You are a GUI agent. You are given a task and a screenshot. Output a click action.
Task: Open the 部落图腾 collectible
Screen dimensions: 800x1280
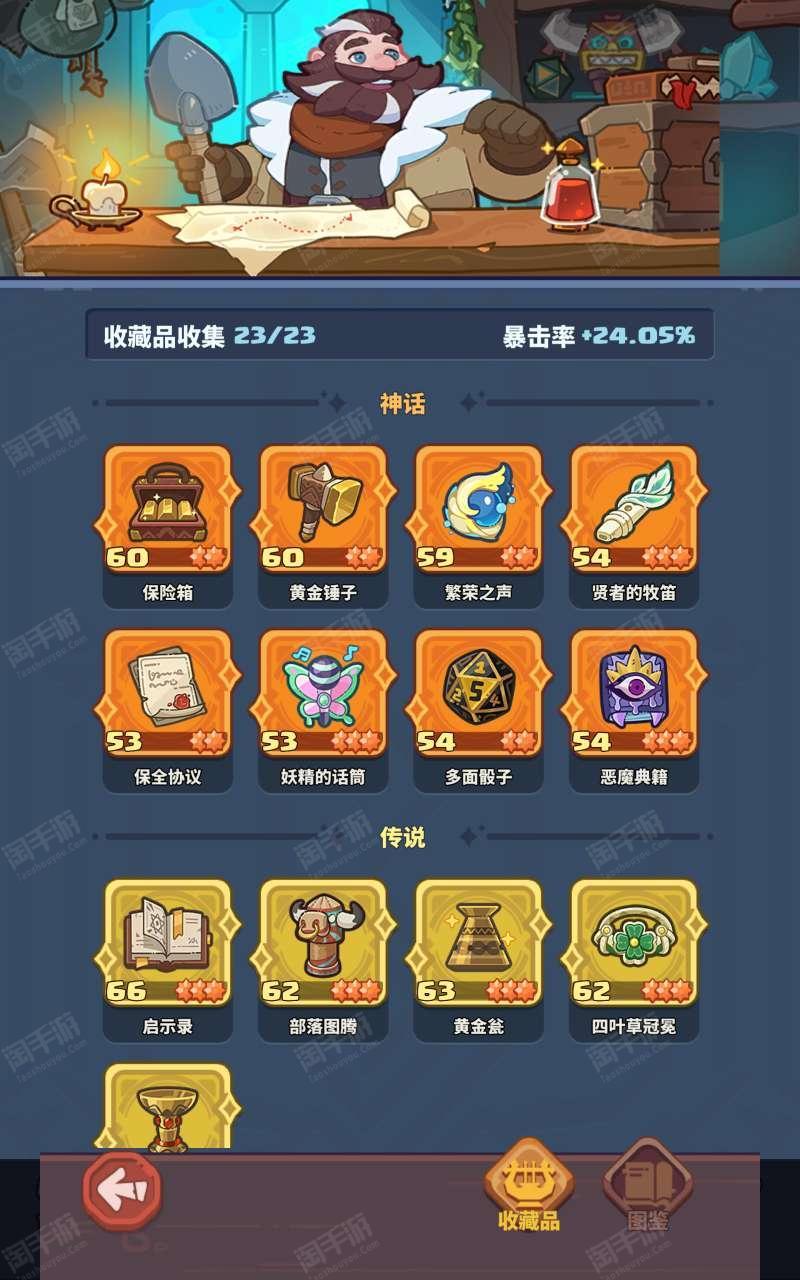point(323,960)
